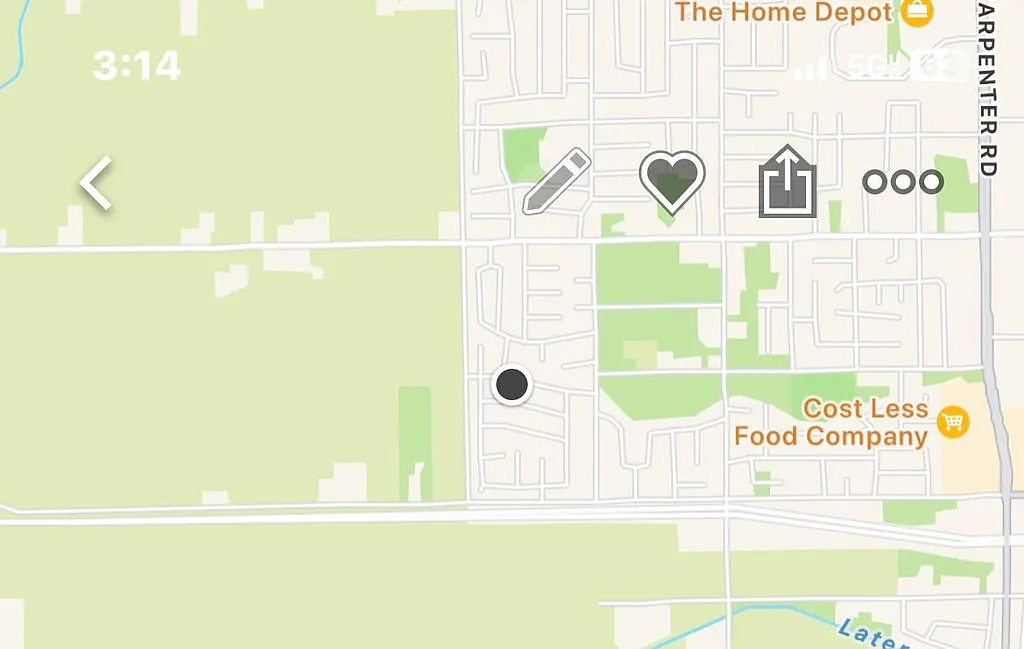Screen dimensions: 1024x649
Task: Go back using the left chevron
Action: click(96, 184)
